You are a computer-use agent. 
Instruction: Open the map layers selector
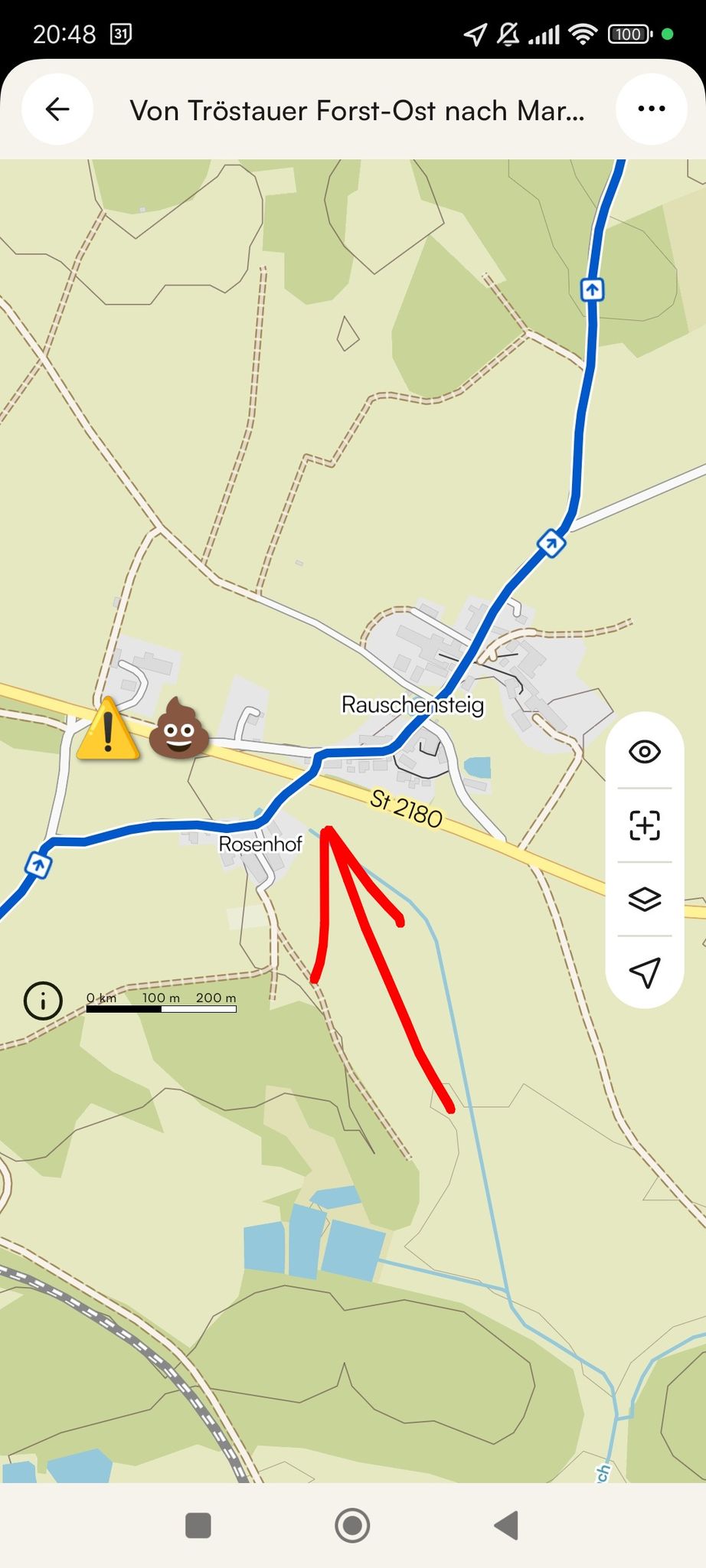pyautogui.click(x=645, y=899)
